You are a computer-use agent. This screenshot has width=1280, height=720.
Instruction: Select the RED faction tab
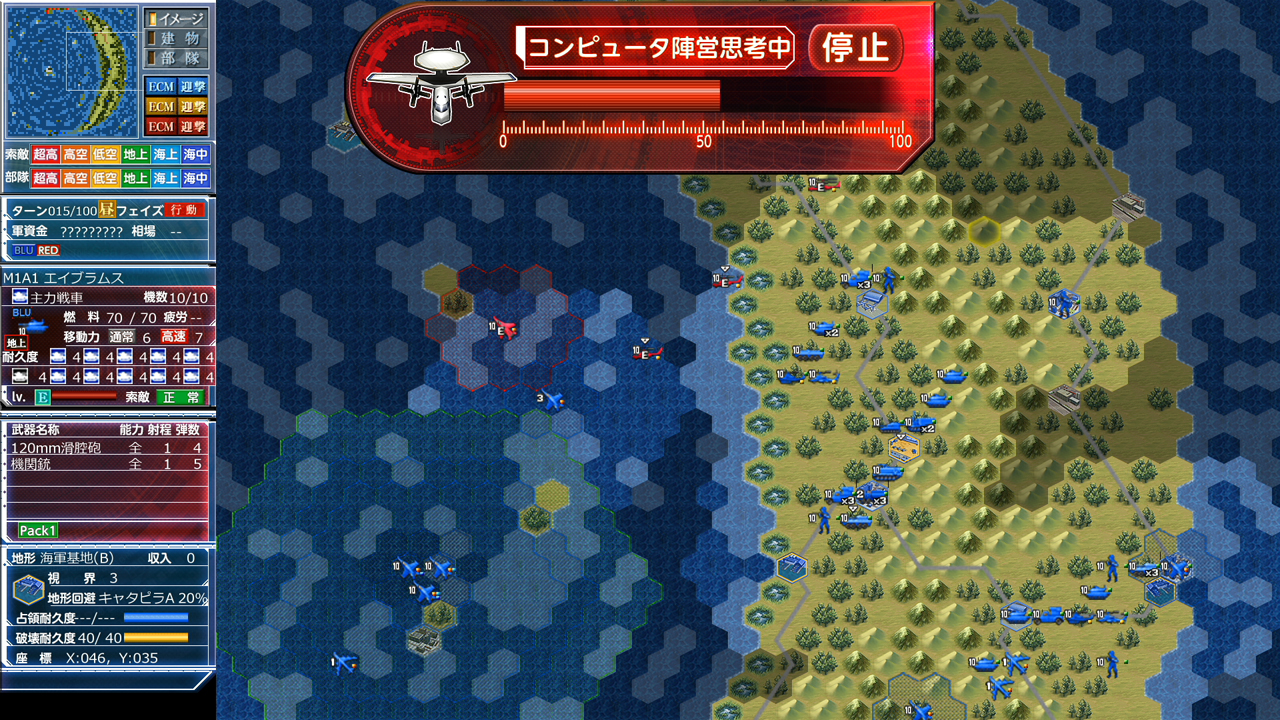[48, 250]
